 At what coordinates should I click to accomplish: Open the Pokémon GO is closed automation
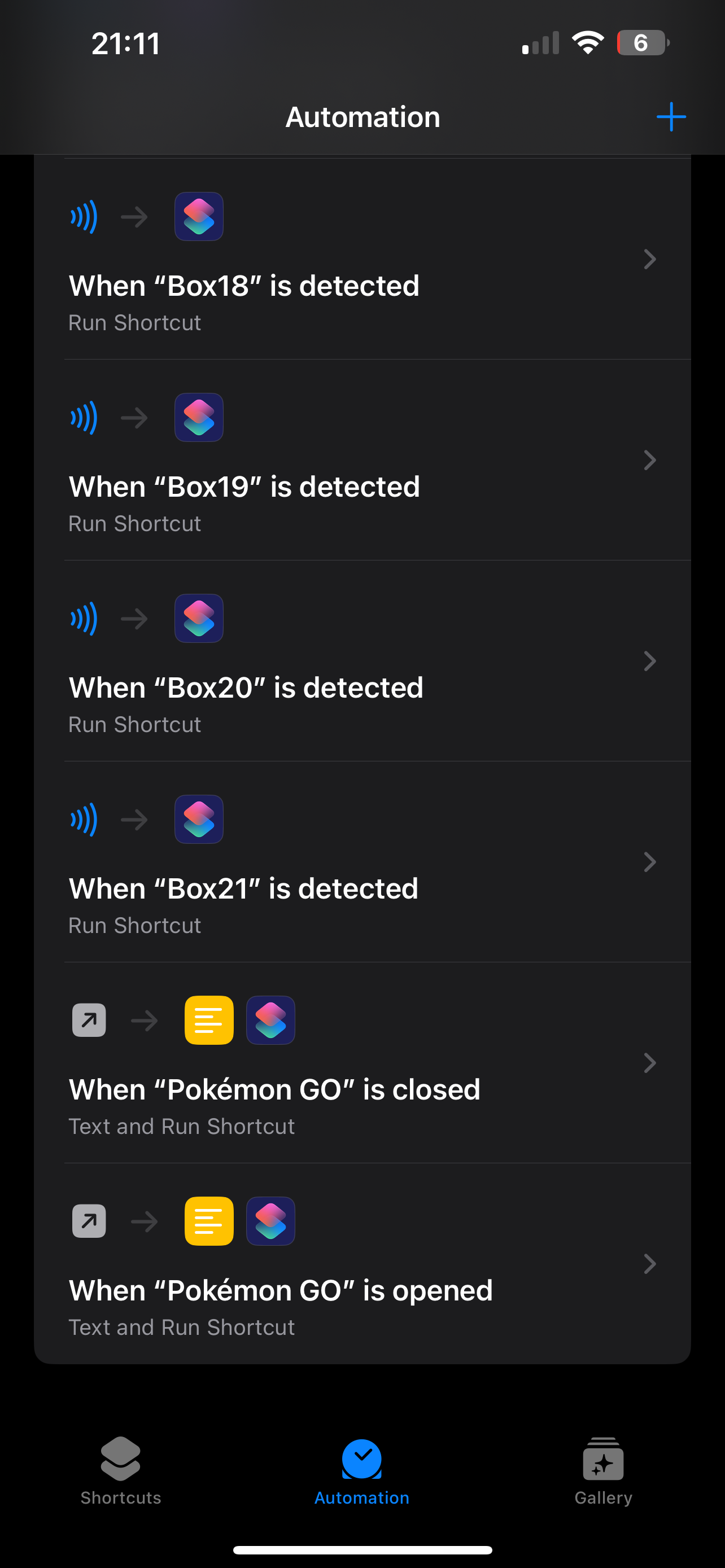362,1063
